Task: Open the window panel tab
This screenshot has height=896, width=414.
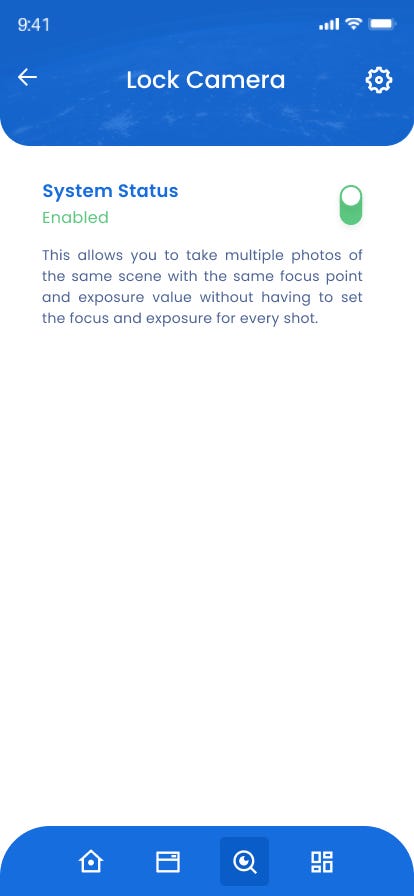Action: pos(168,862)
